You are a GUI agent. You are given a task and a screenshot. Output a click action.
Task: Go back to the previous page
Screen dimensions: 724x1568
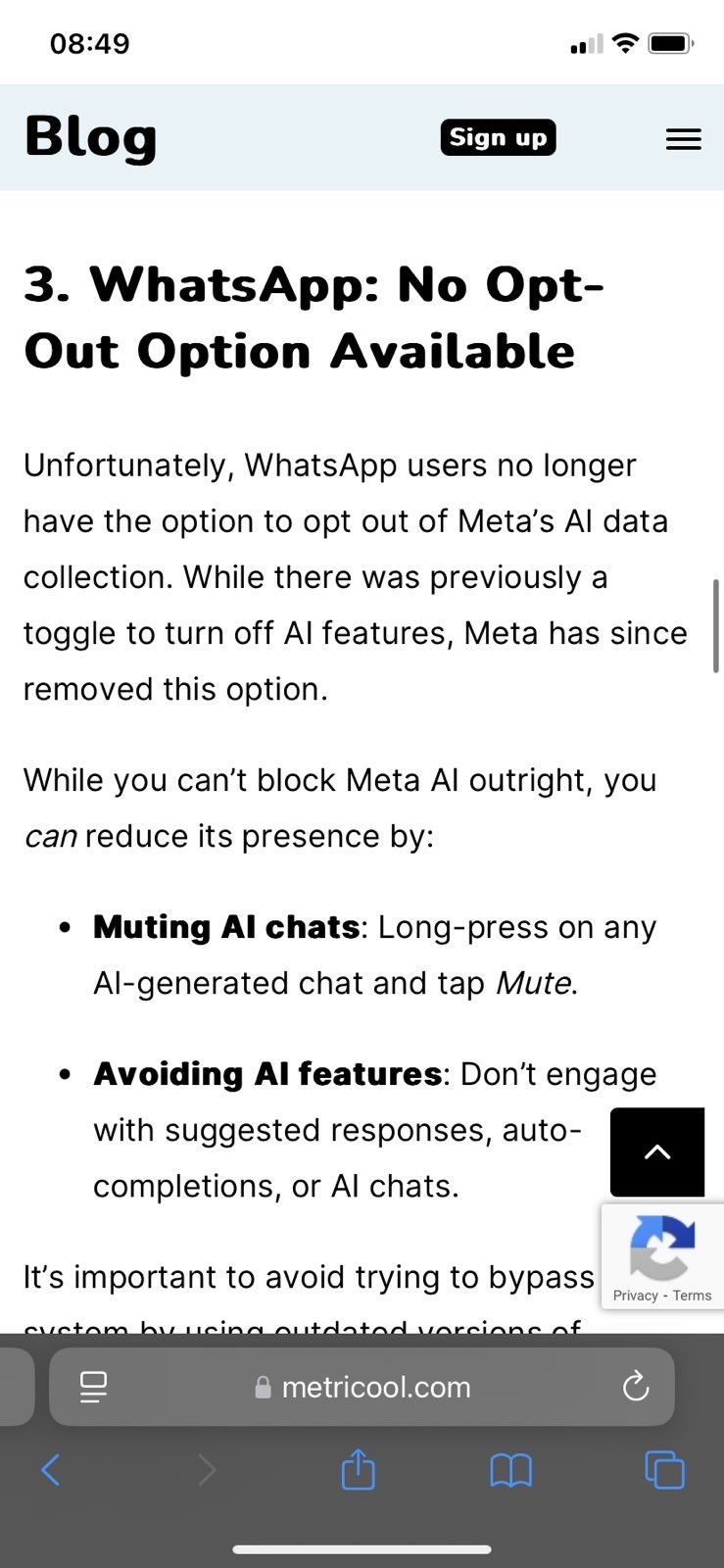tap(51, 1470)
